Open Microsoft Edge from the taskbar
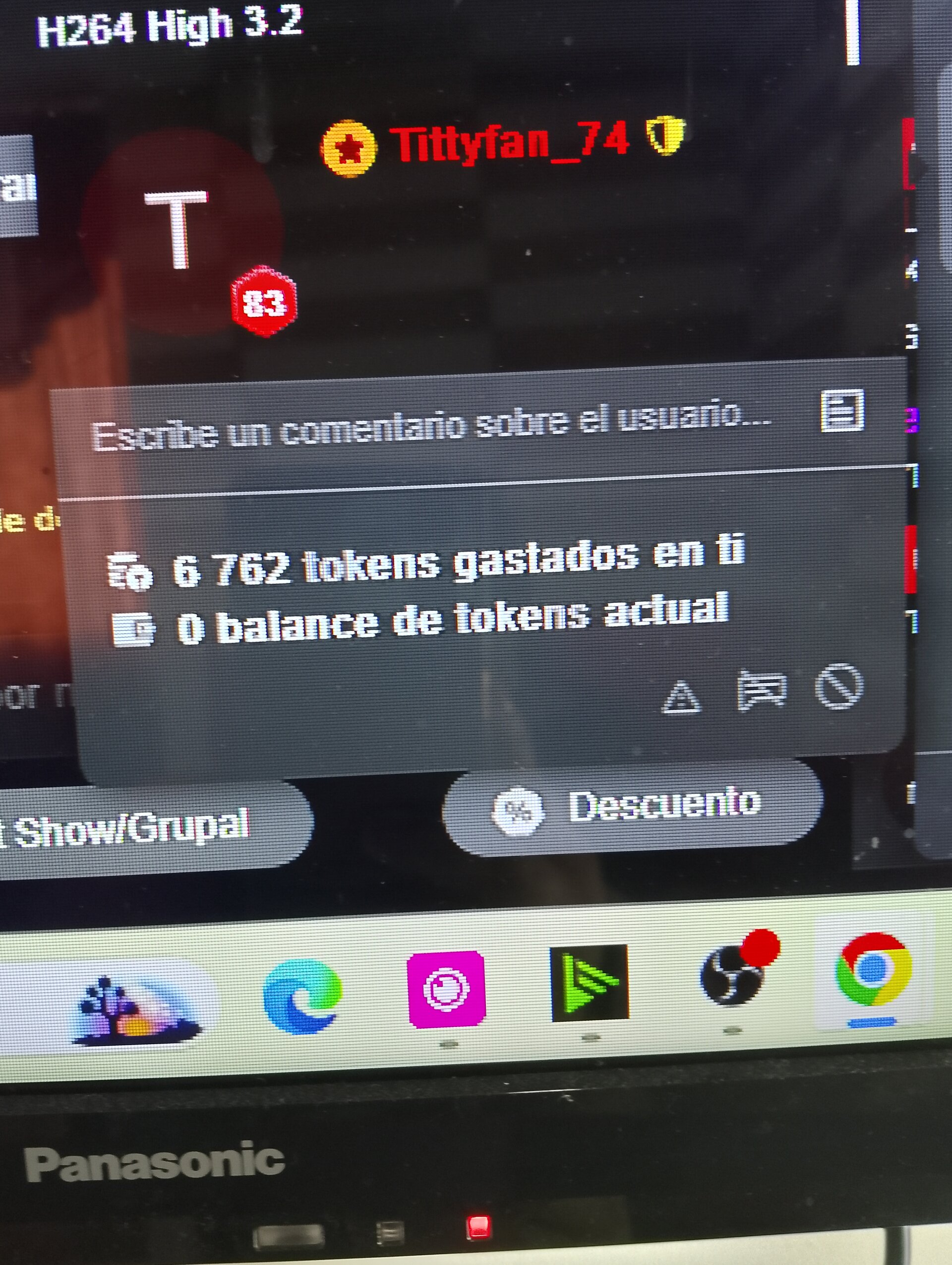952x1265 pixels. (x=301, y=997)
